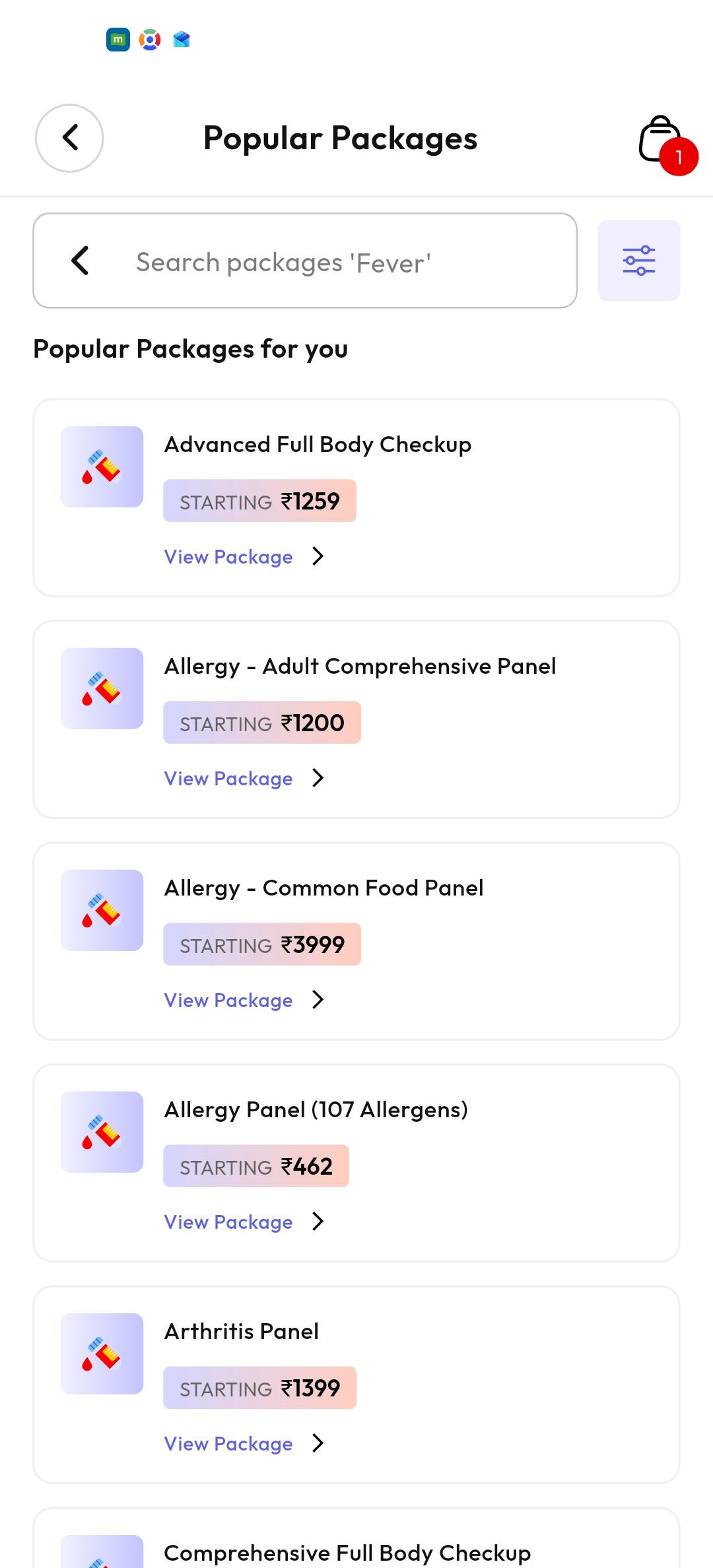Click the STARTING ₹3999 price badge
The image size is (713, 1568).
[261, 944]
